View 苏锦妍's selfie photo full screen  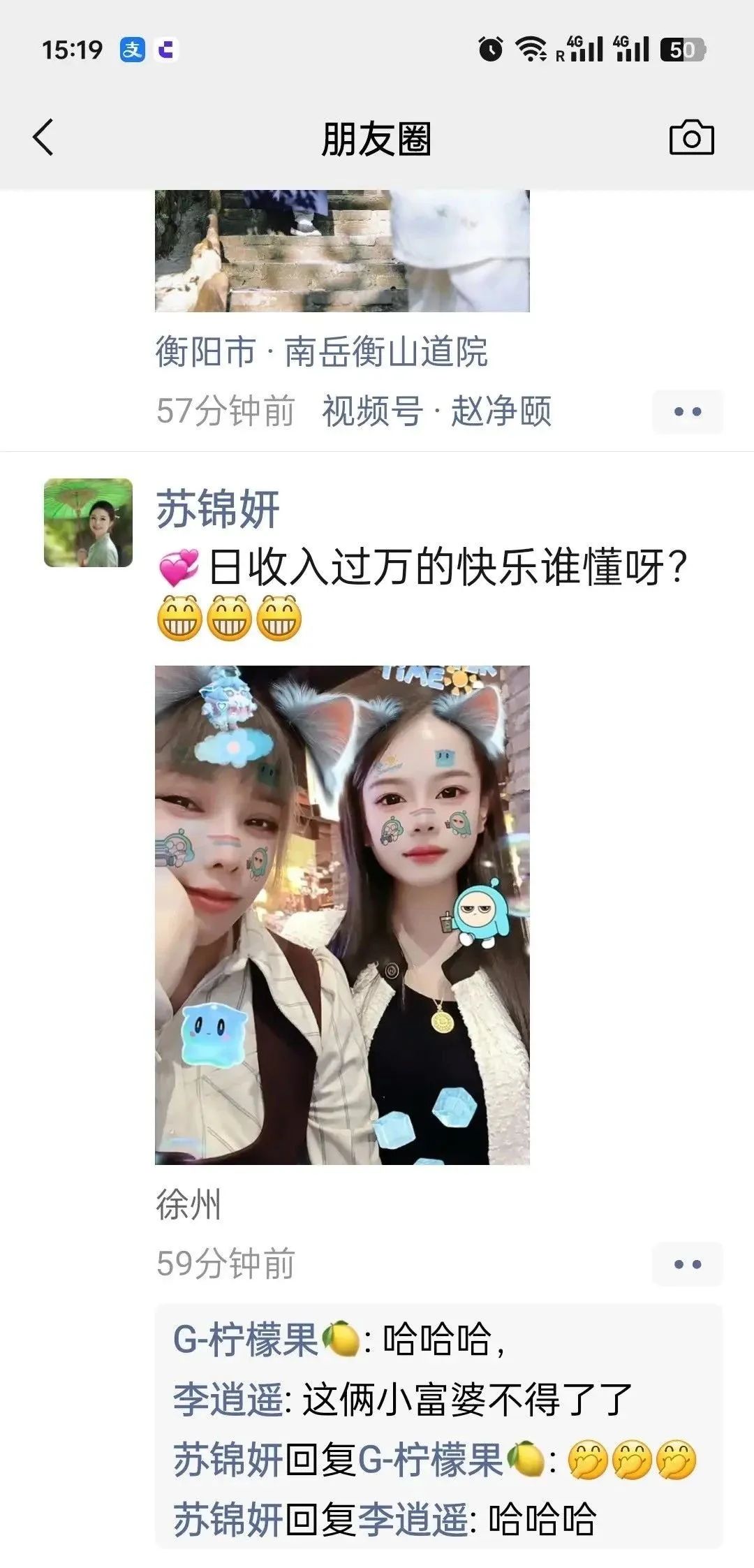(x=342, y=915)
